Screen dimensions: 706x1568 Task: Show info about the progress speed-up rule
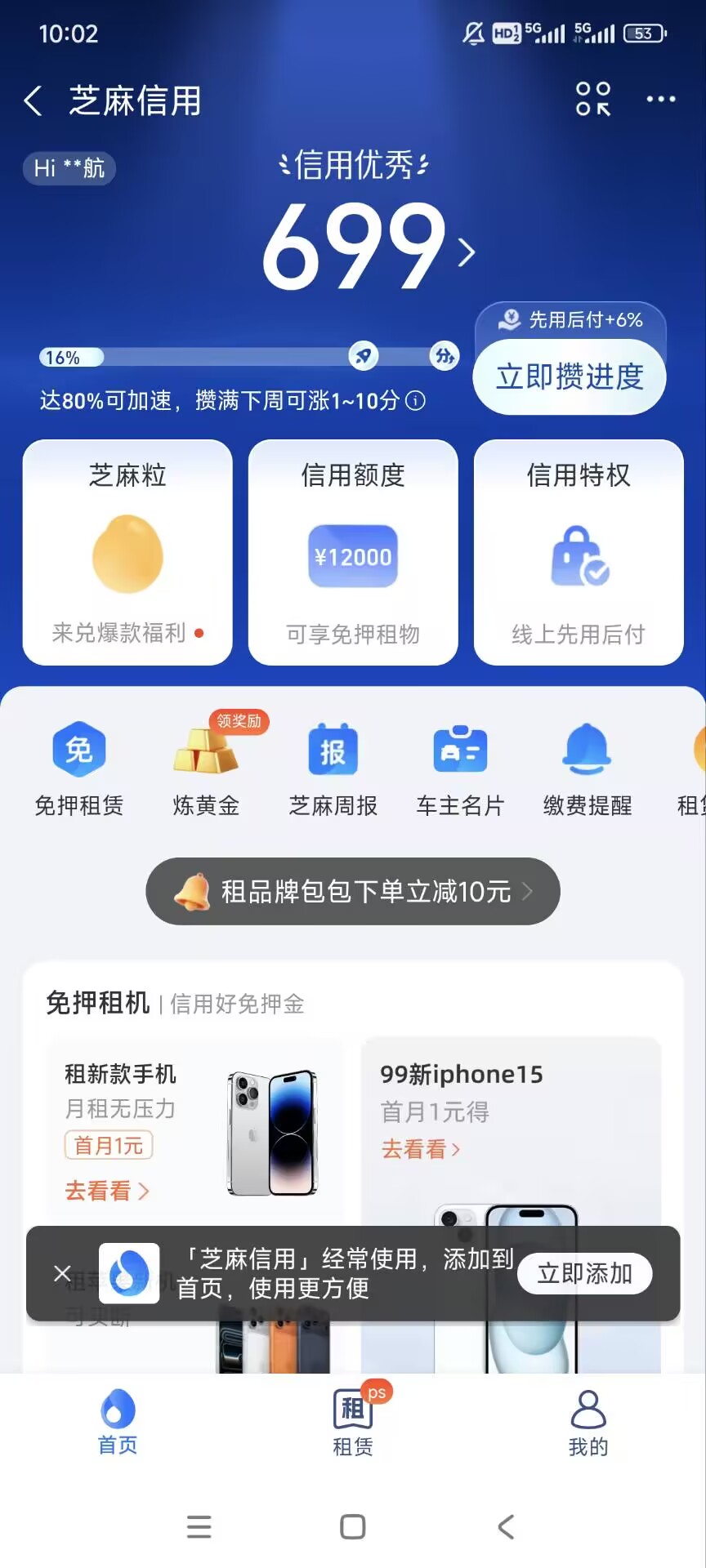pyautogui.click(x=416, y=400)
